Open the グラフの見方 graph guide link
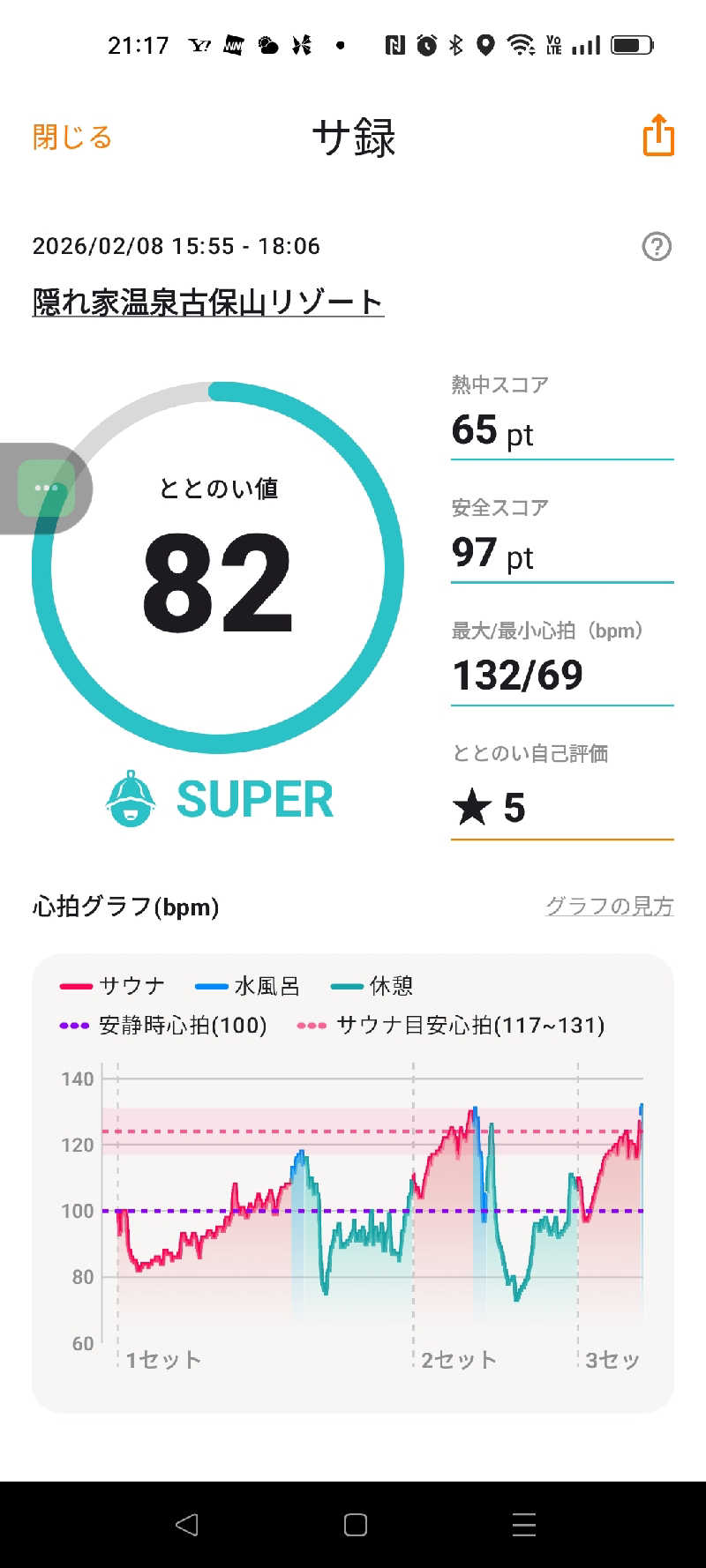Screen dimensions: 706x1568 (x=609, y=906)
